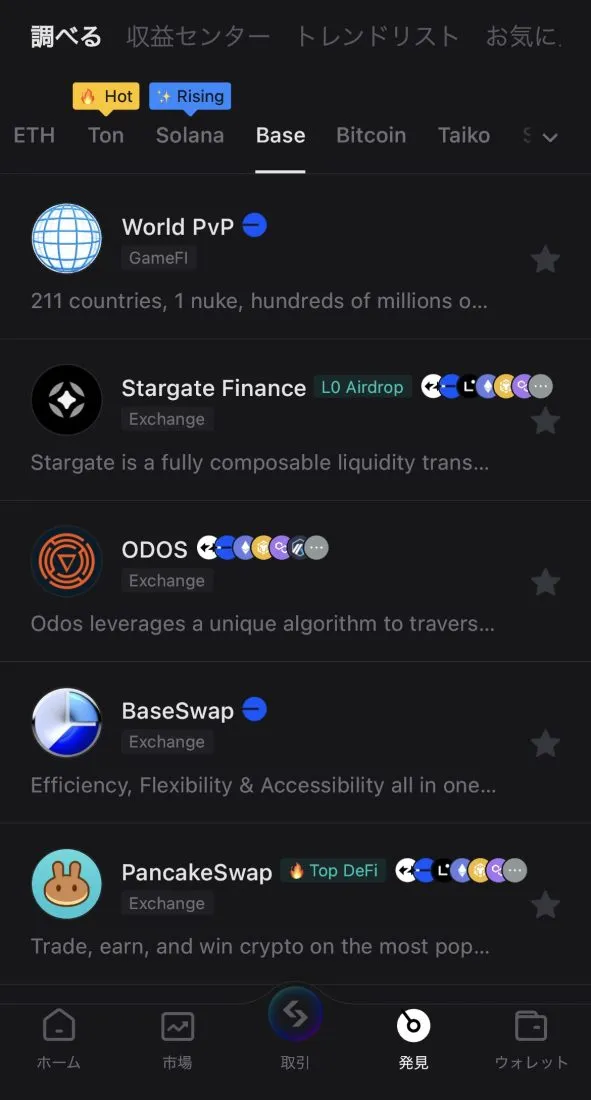
Task: Open the BaseSwap listing
Action: tap(296, 742)
